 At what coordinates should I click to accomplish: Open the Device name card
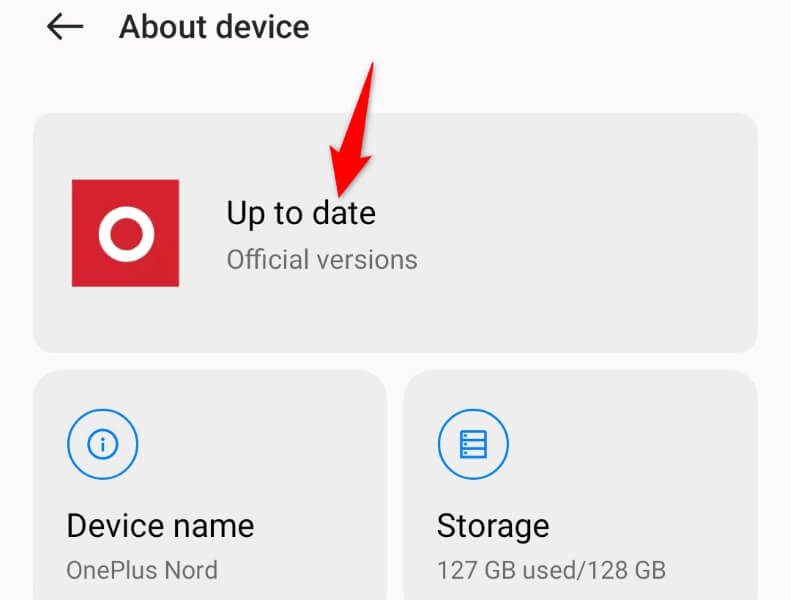(209, 490)
